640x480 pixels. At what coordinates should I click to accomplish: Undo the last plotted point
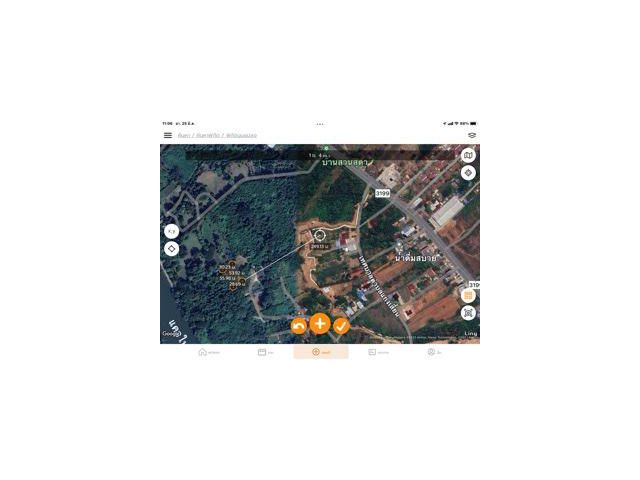(299, 325)
